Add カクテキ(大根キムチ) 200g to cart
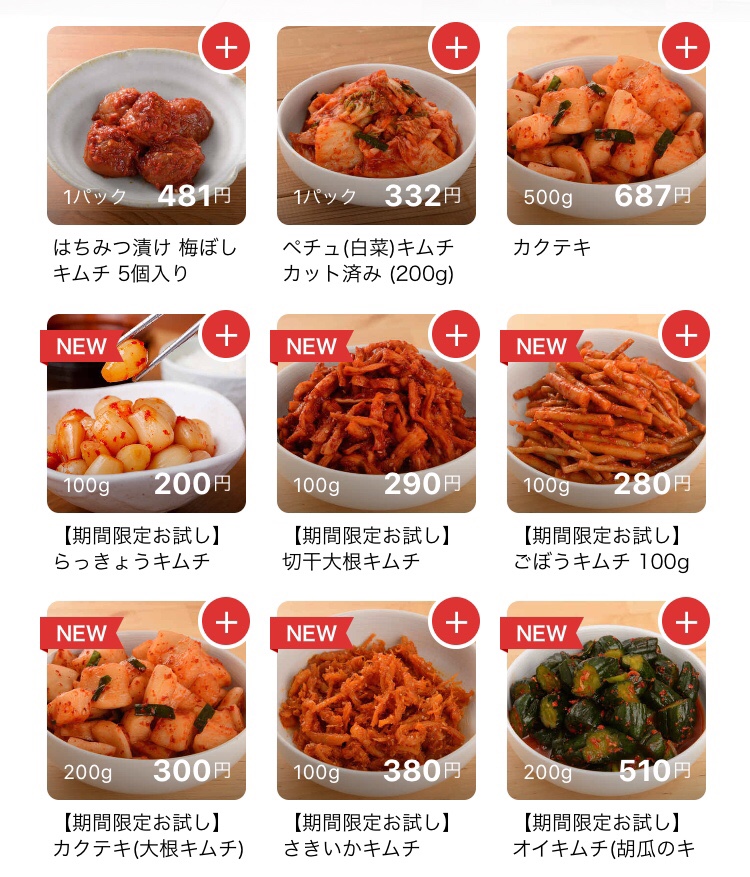This screenshot has width=750, height=877. click(226, 622)
